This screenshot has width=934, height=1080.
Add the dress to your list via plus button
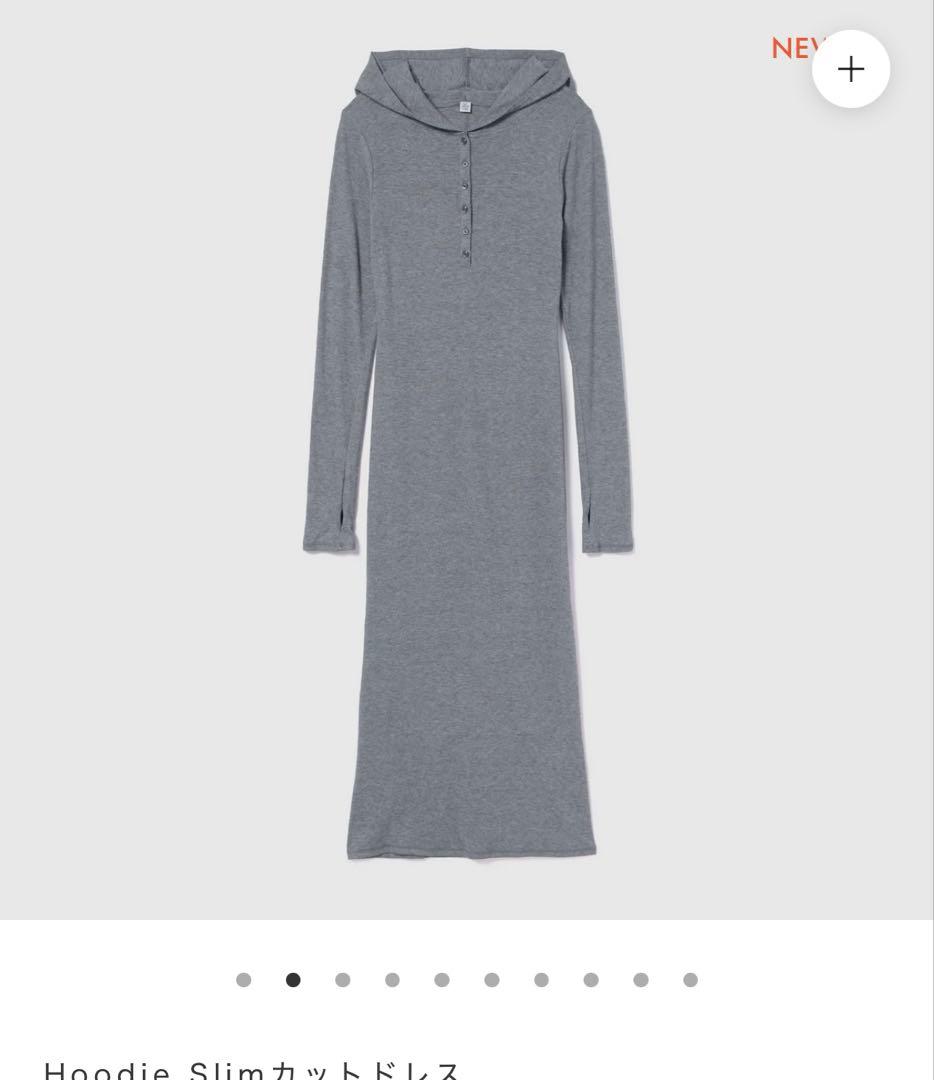click(851, 69)
